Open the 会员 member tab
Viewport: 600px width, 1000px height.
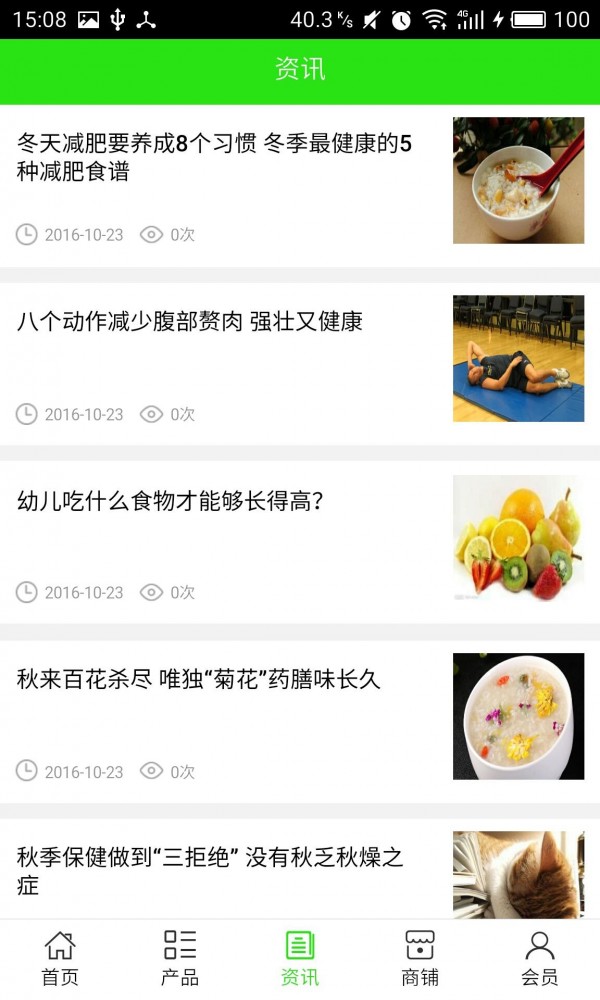[540, 958]
